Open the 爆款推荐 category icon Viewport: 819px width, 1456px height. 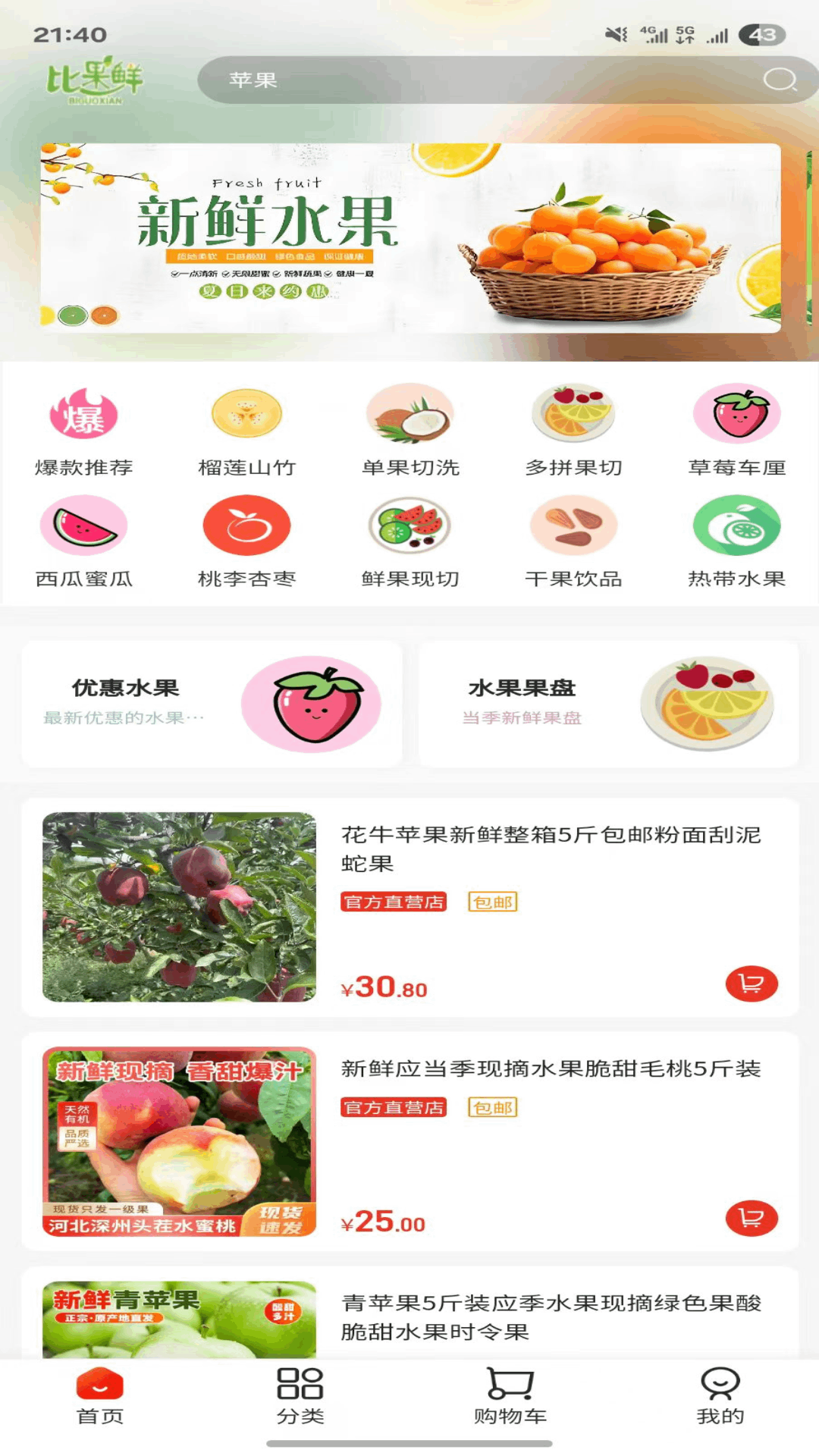tap(83, 413)
